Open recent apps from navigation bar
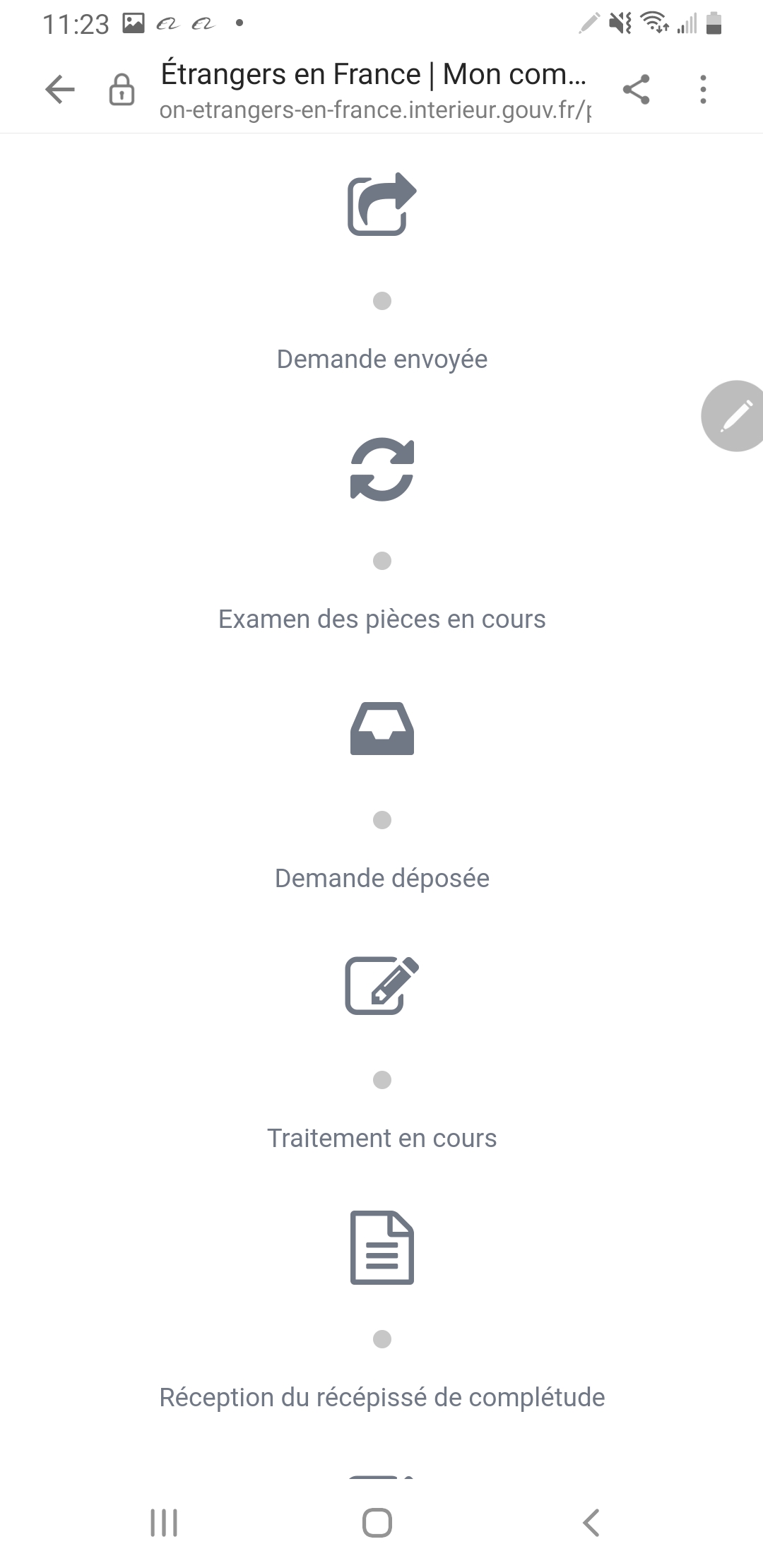 (x=164, y=1523)
